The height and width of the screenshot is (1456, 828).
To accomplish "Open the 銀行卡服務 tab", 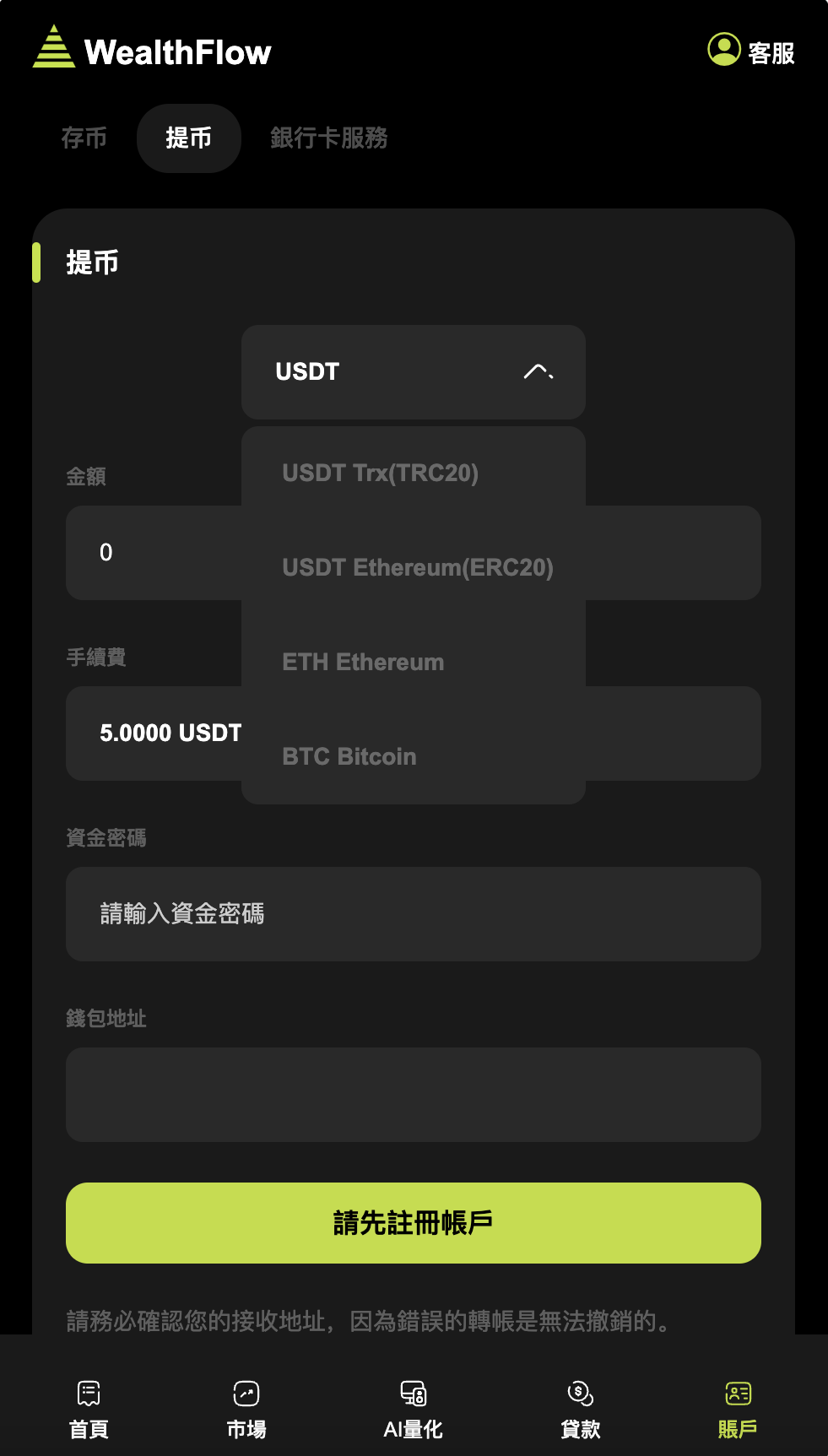I will click(x=328, y=138).
